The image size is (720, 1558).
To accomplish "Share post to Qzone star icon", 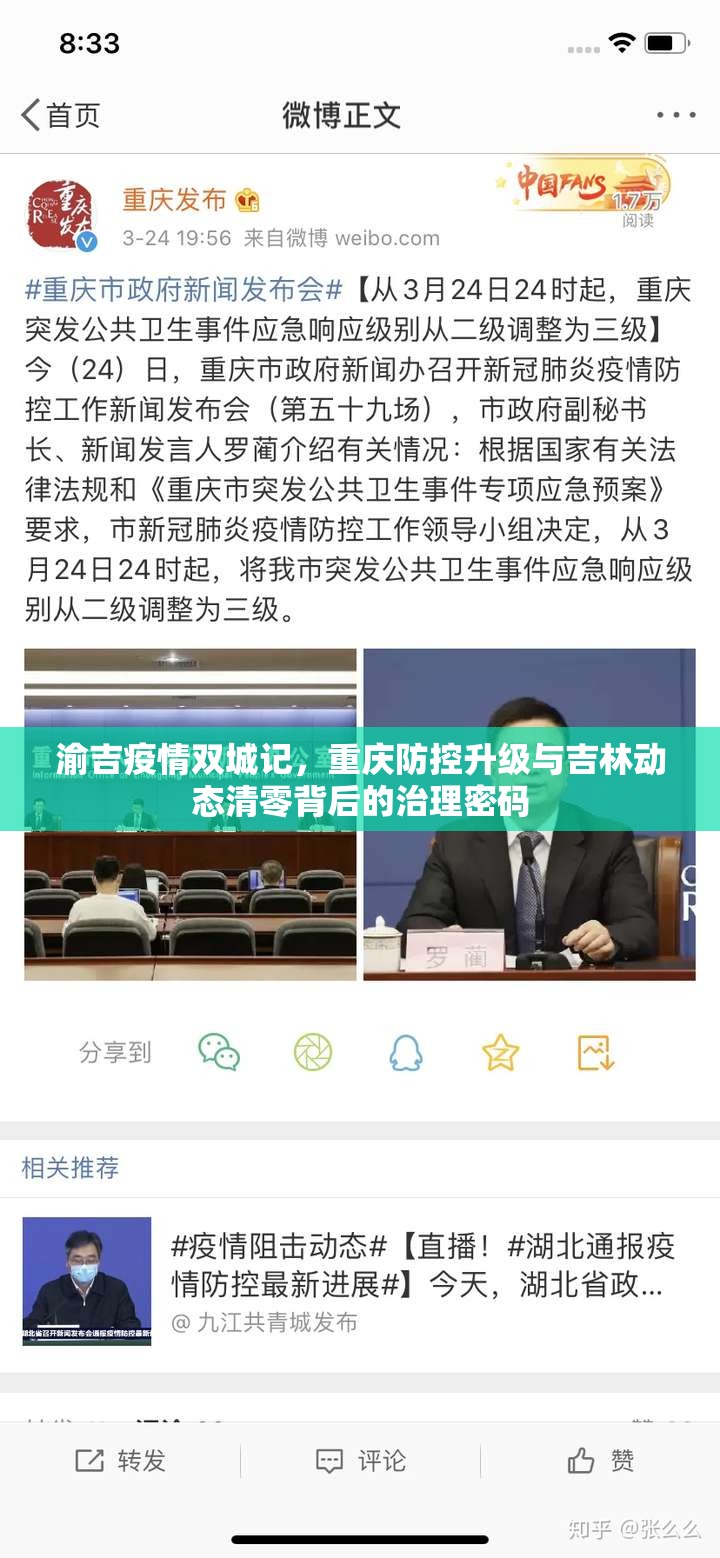I will pyautogui.click(x=500, y=1052).
